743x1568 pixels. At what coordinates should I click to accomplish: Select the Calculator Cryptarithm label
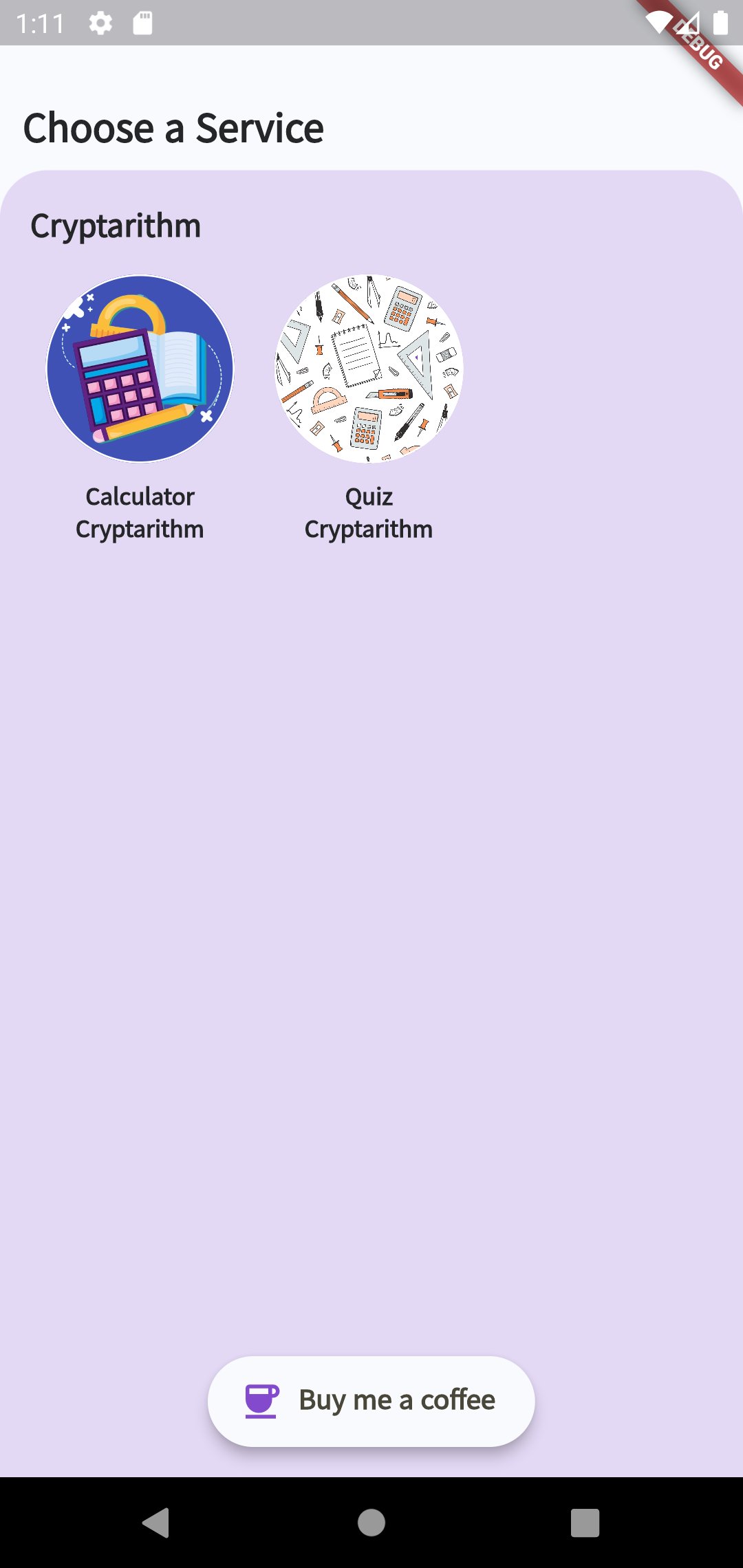pos(140,512)
